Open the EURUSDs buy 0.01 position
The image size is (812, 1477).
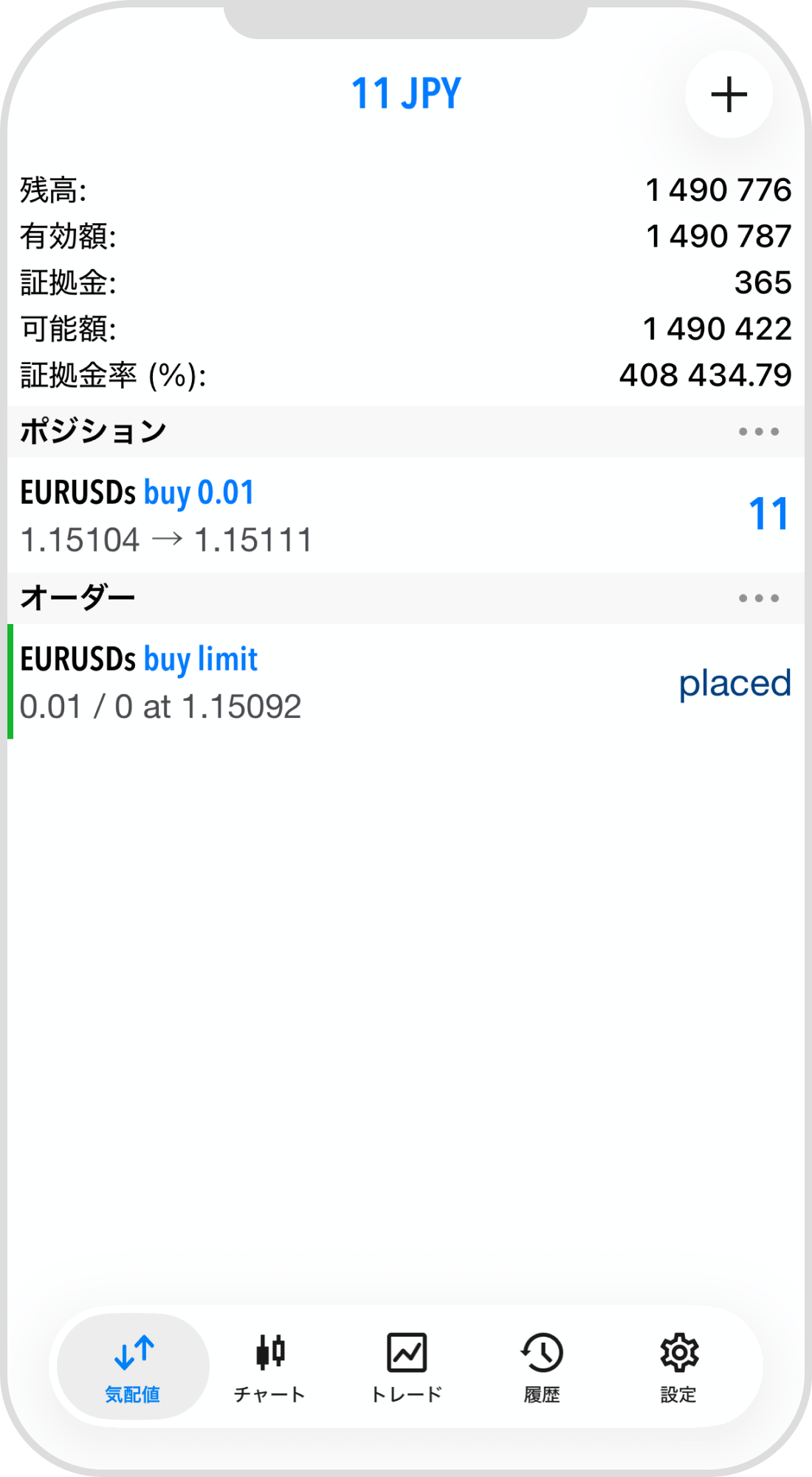point(405,515)
